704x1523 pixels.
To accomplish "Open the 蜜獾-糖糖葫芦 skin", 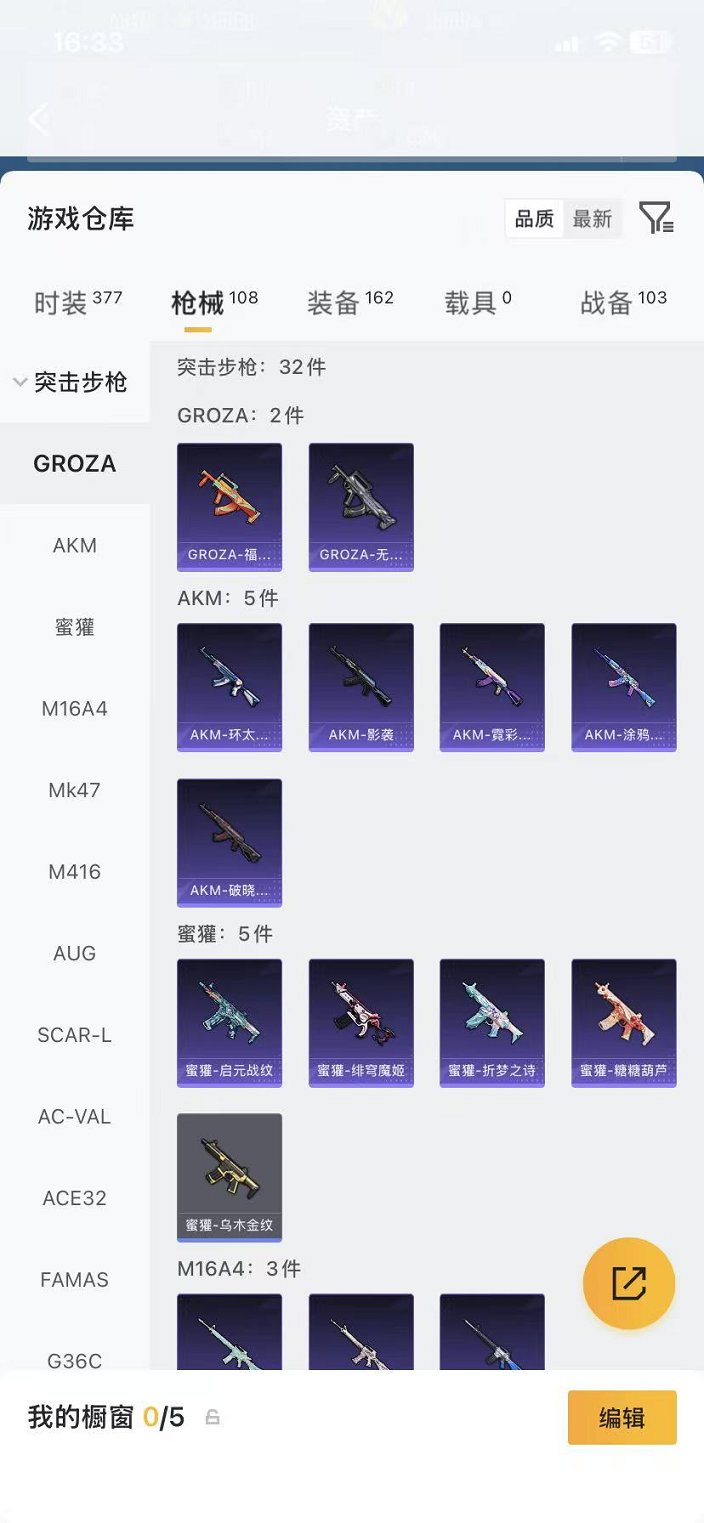I will (624, 1022).
